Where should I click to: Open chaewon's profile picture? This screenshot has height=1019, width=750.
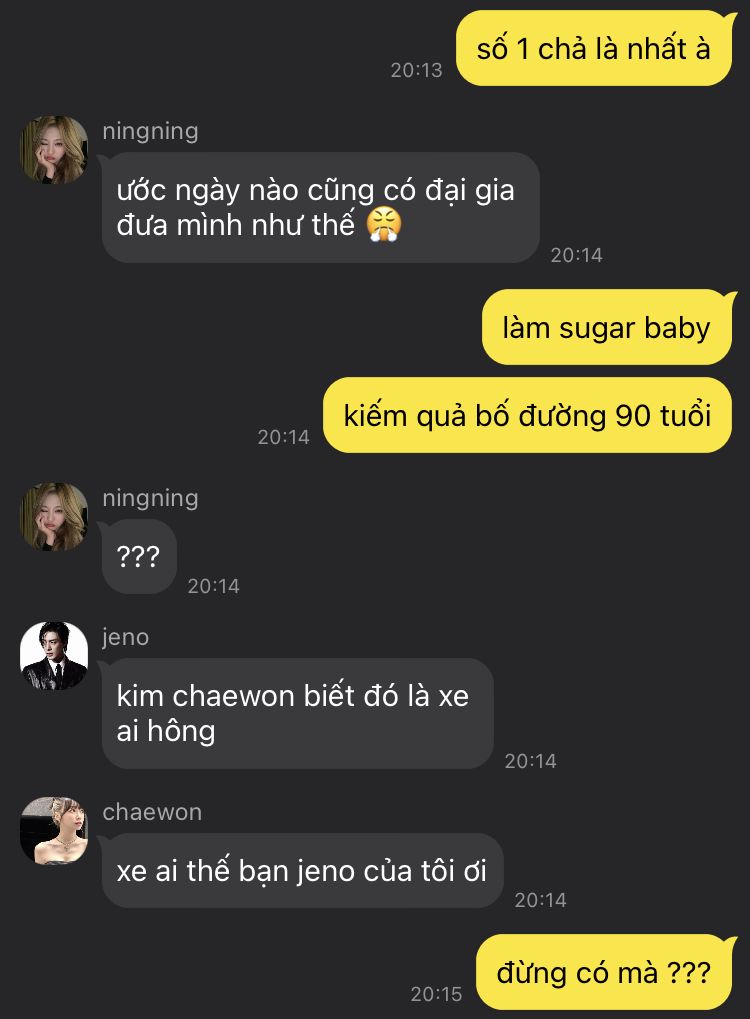pos(54,831)
